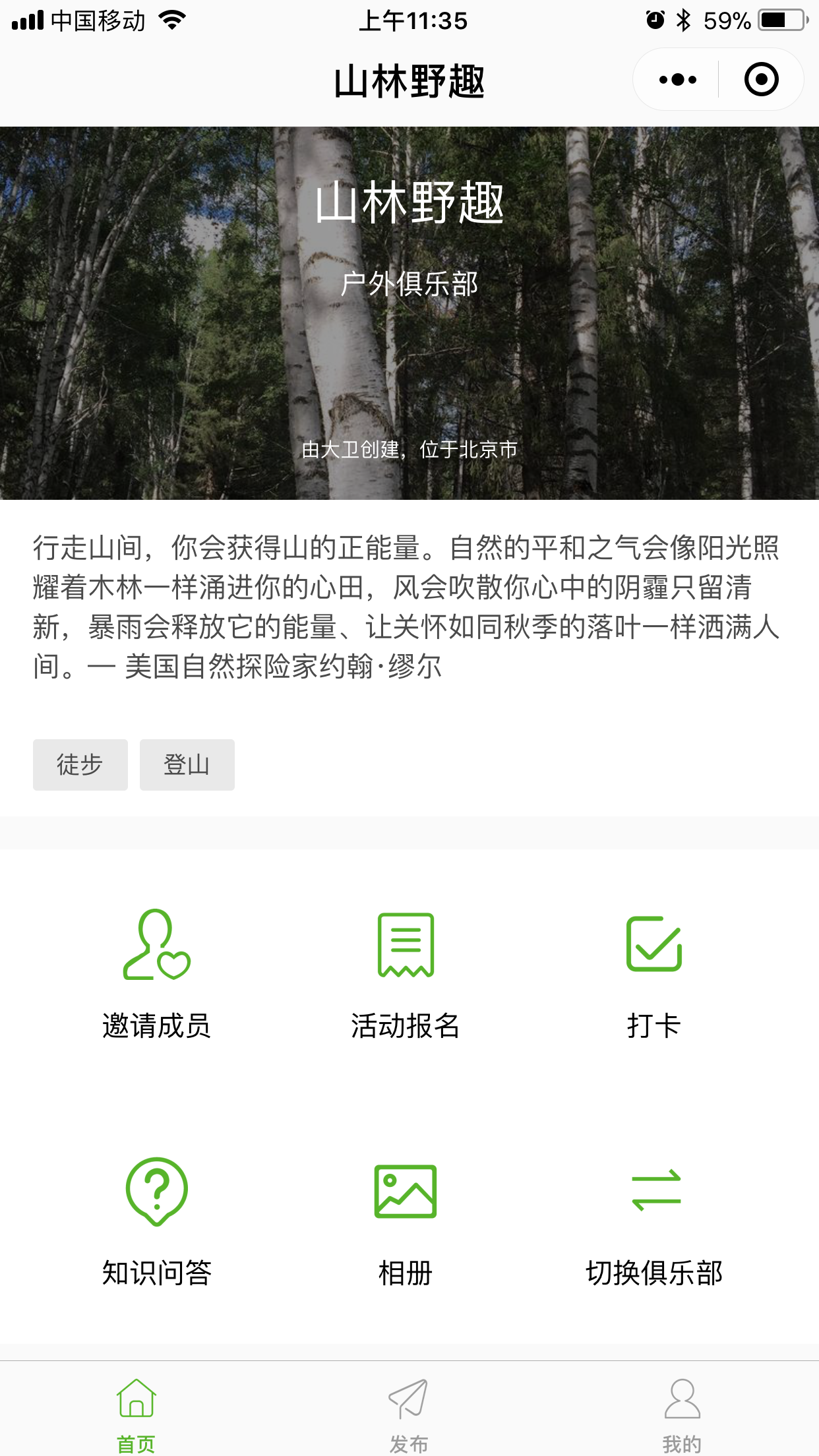
Task: Tap 切换俱乐部 to switch clubs
Action: coord(654,1220)
